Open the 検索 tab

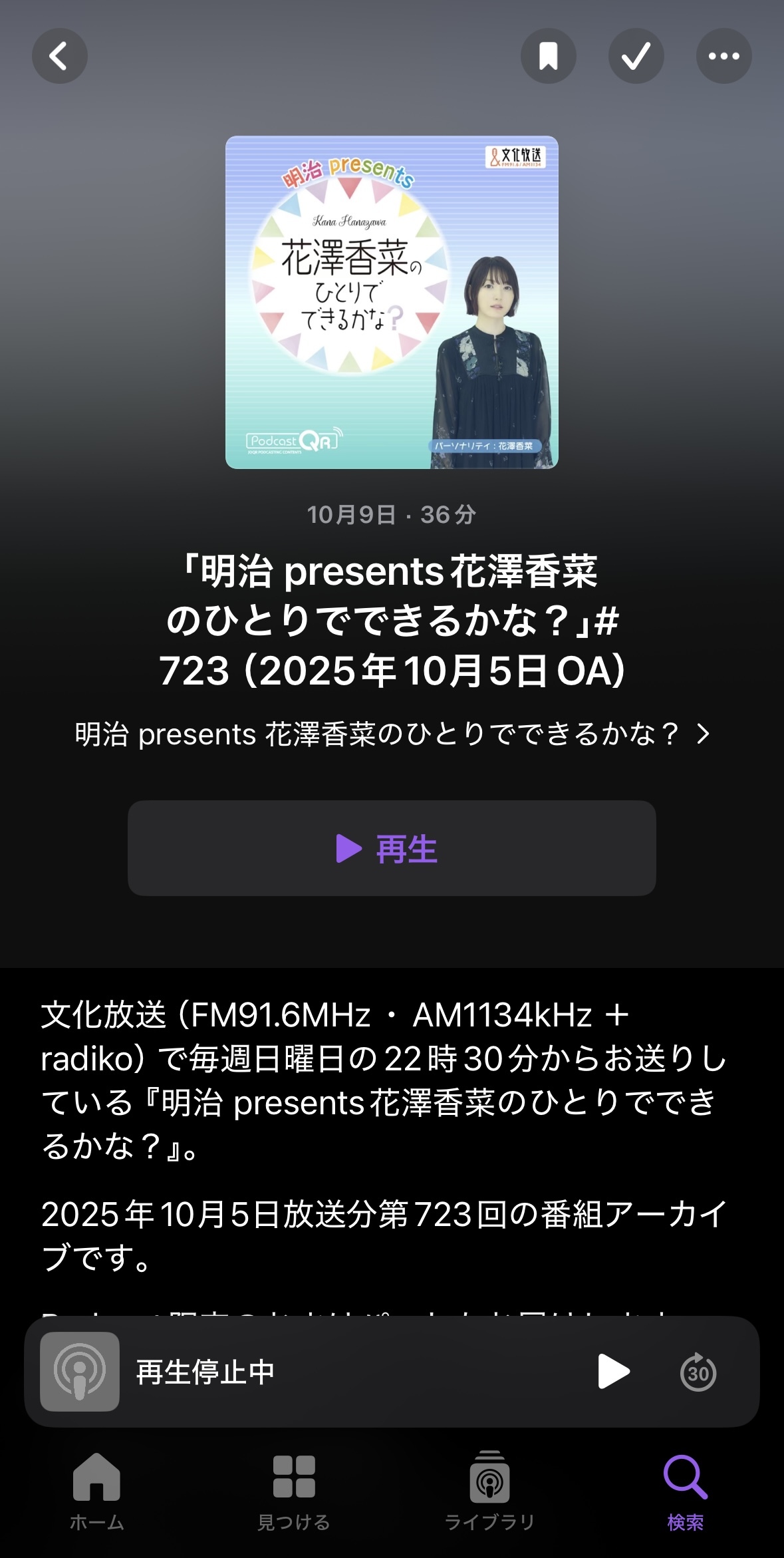[686, 1491]
